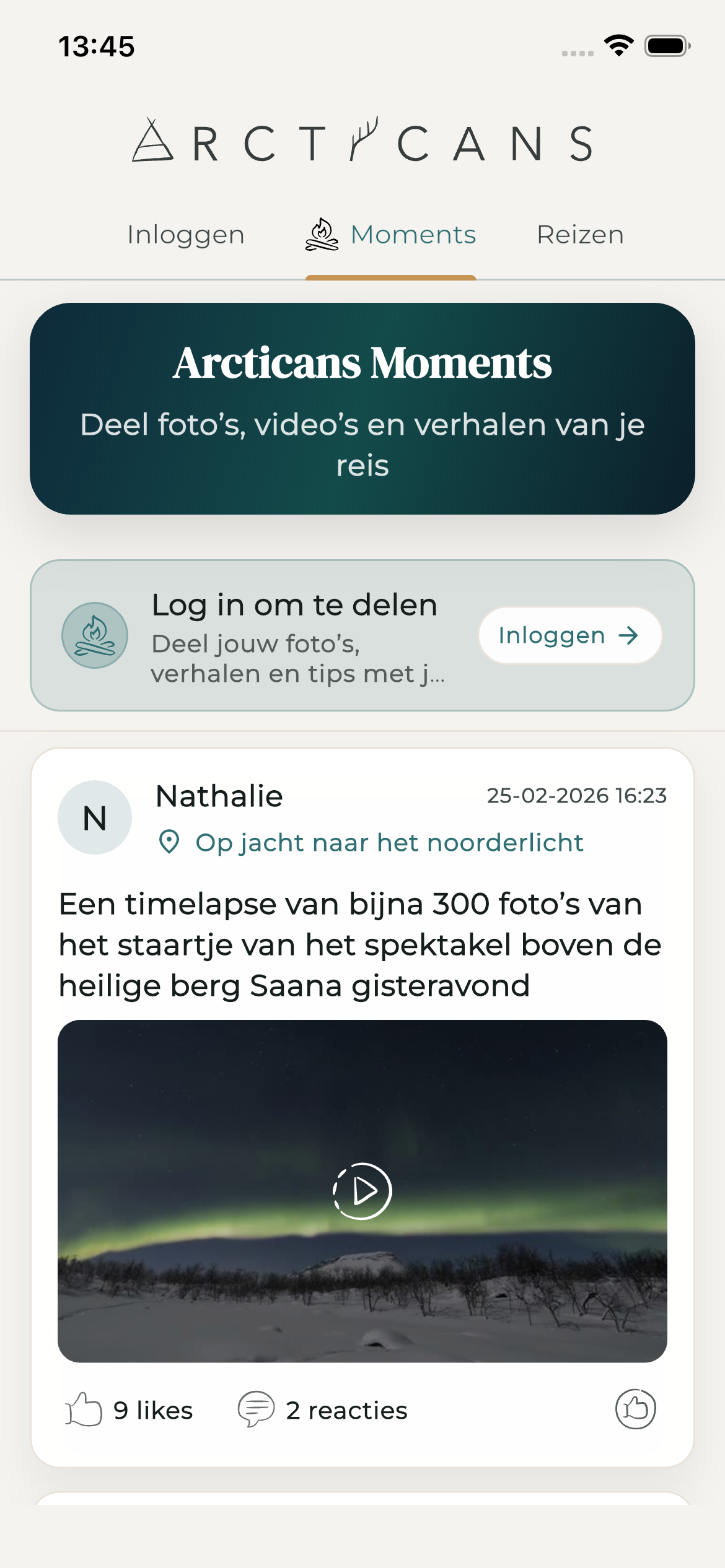Tap the Inloggen button with arrow
Viewport: 725px width, 1568px height.
(569, 635)
